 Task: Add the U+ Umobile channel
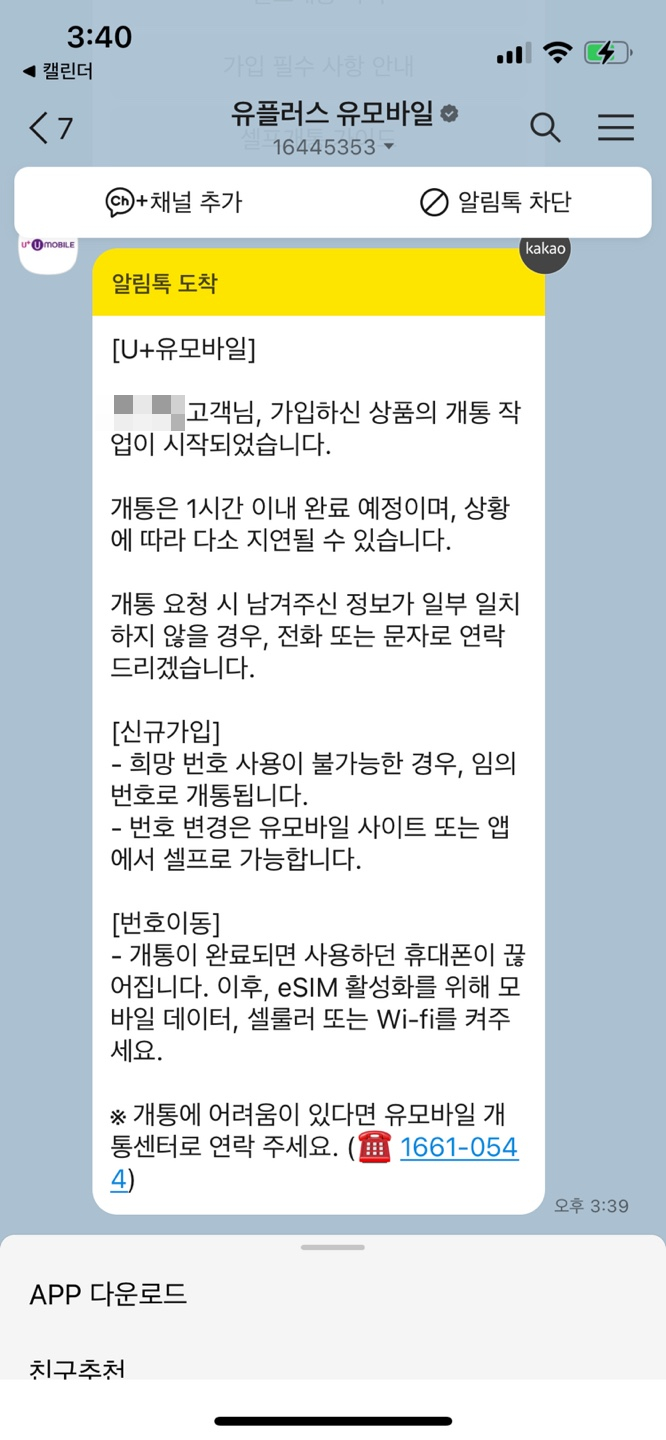click(x=174, y=202)
